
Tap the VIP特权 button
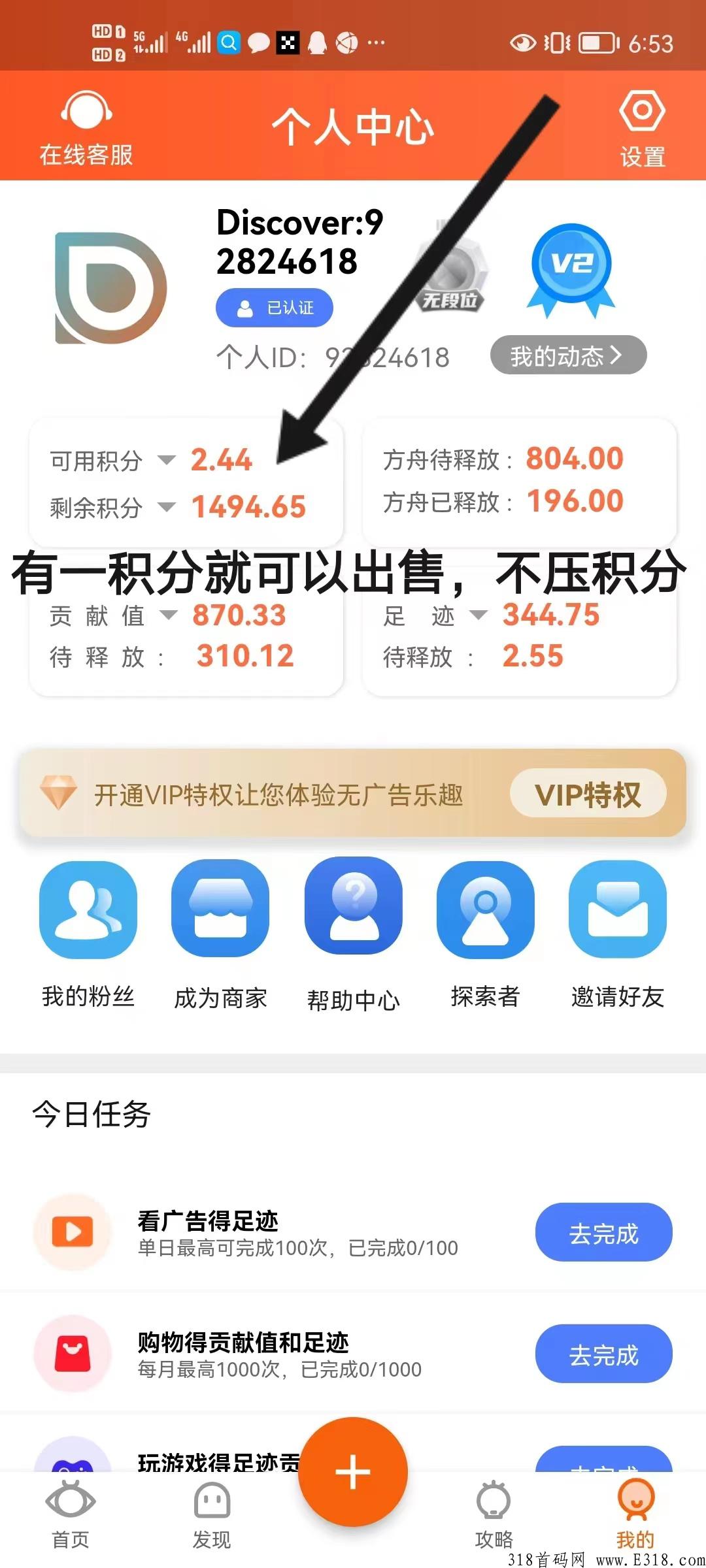[588, 794]
